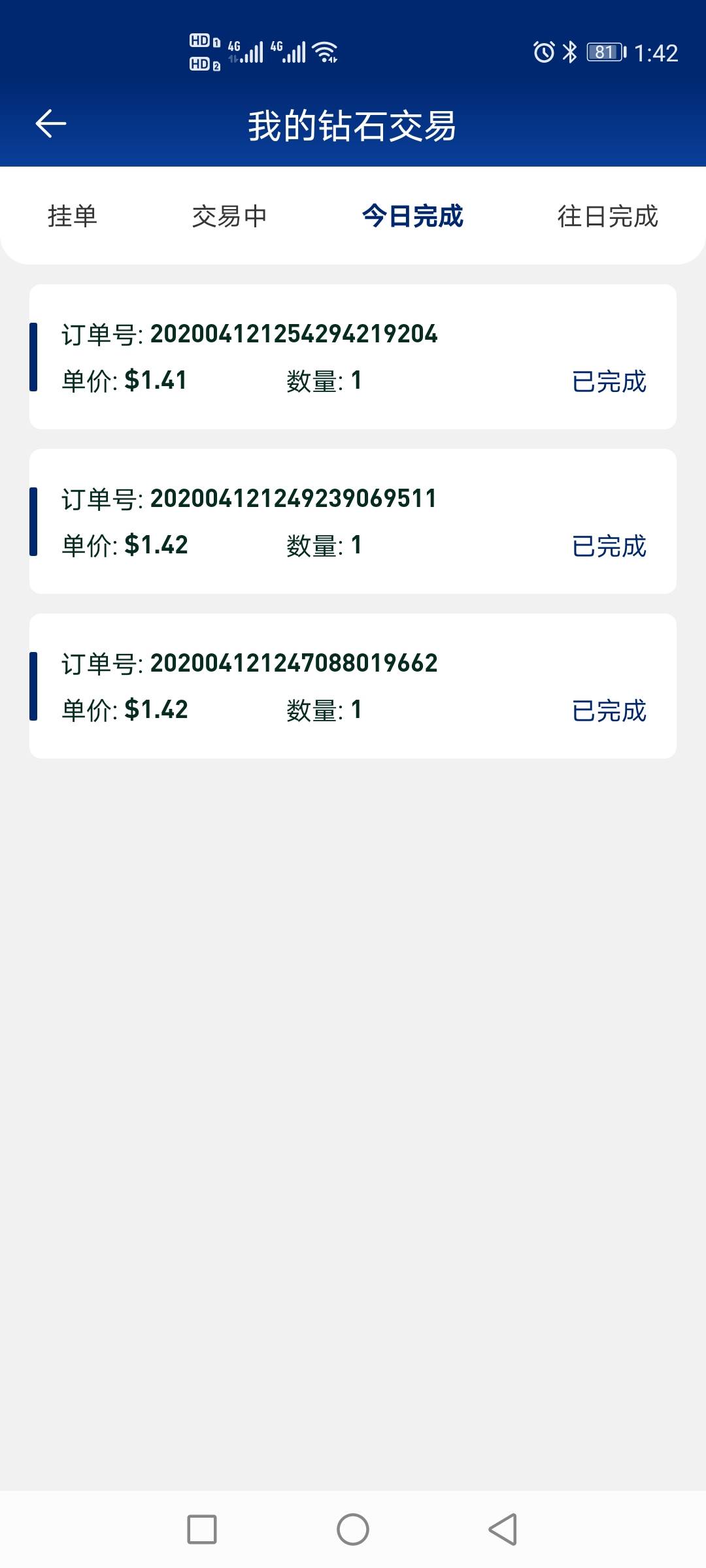This screenshot has width=706, height=1568.
Task: Open order ending in 9069511
Action: (x=353, y=521)
